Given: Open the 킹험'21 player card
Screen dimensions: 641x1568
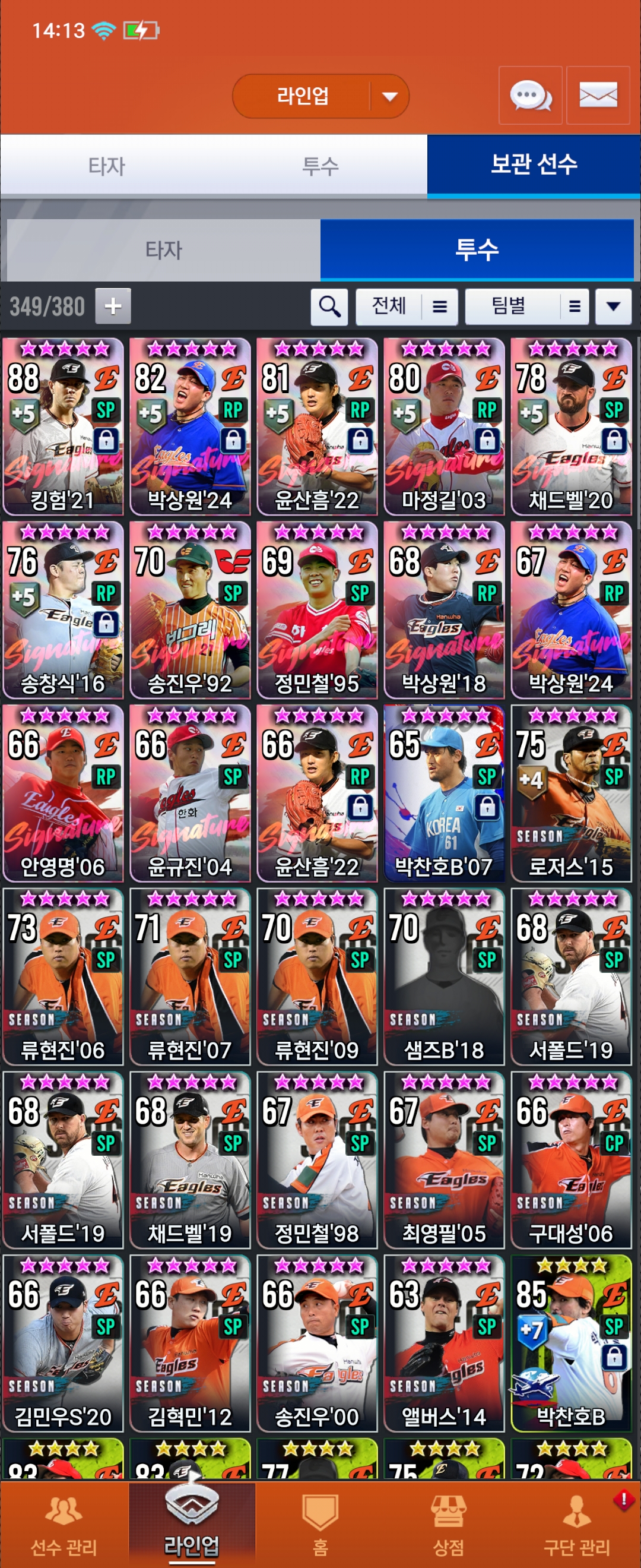Looking at the screenshot, I should tap(64, 427).
